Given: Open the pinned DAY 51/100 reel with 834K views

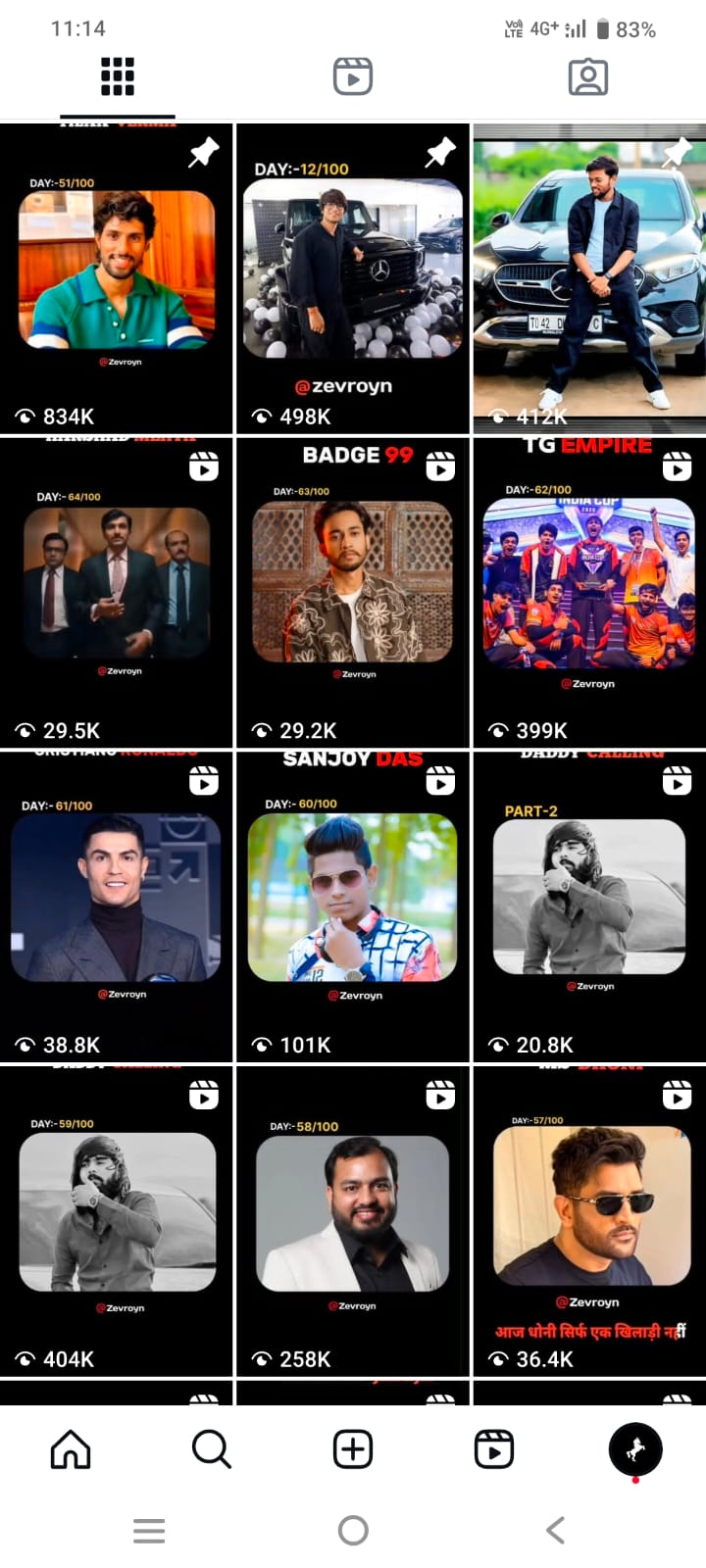Looking at the screenshot, I should [117, 278].
